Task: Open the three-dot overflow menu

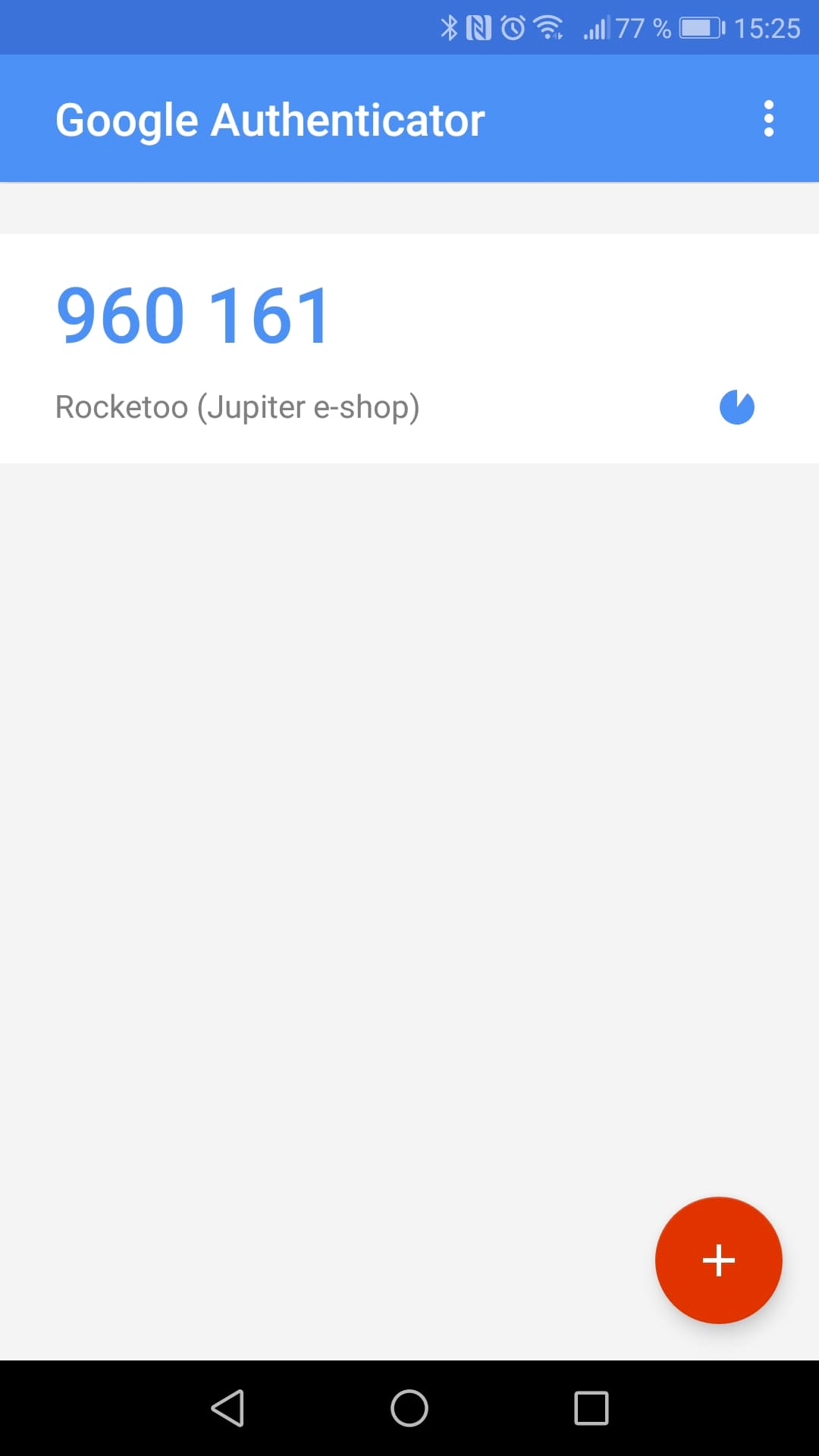Action: coord(768,119)
